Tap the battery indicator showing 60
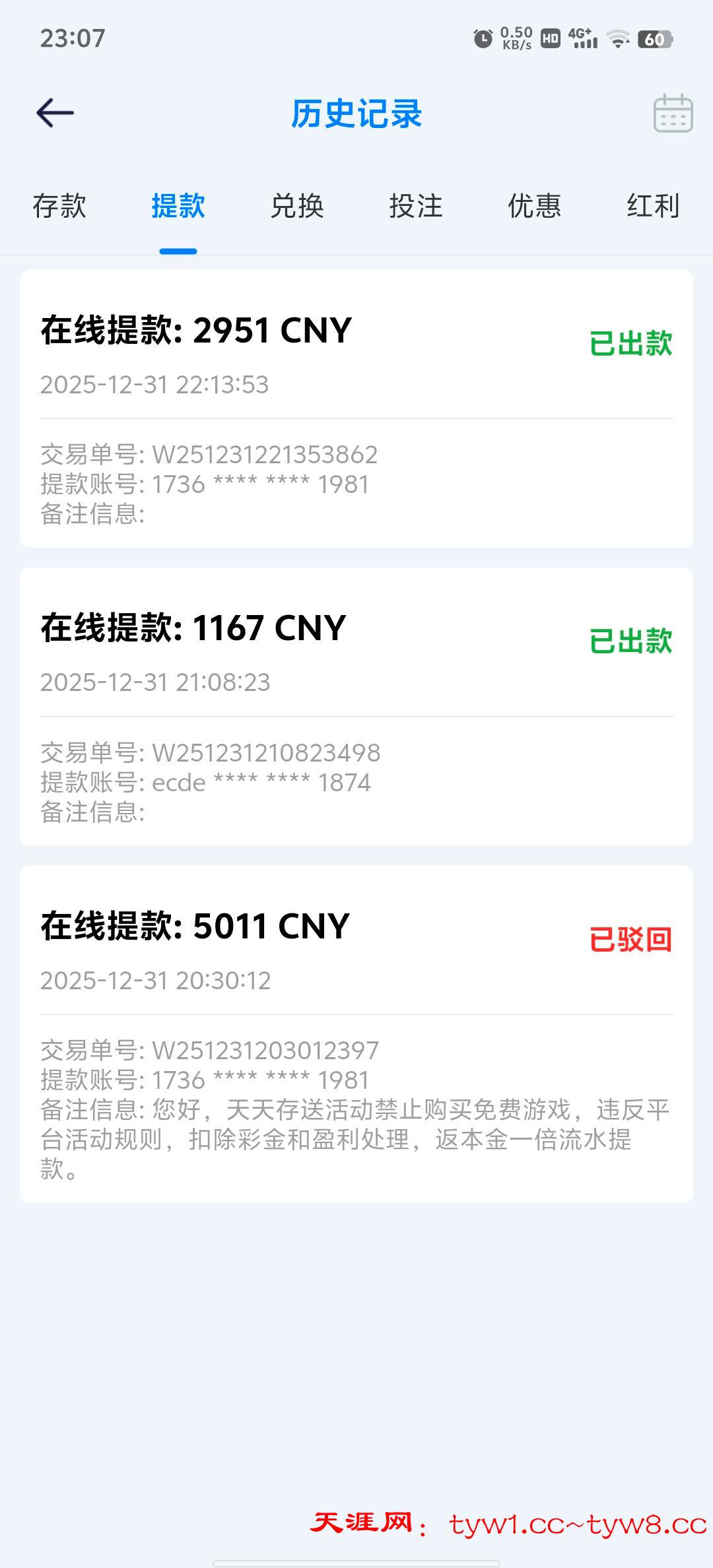Screen dimensions: 713x1568 point(656,38)
